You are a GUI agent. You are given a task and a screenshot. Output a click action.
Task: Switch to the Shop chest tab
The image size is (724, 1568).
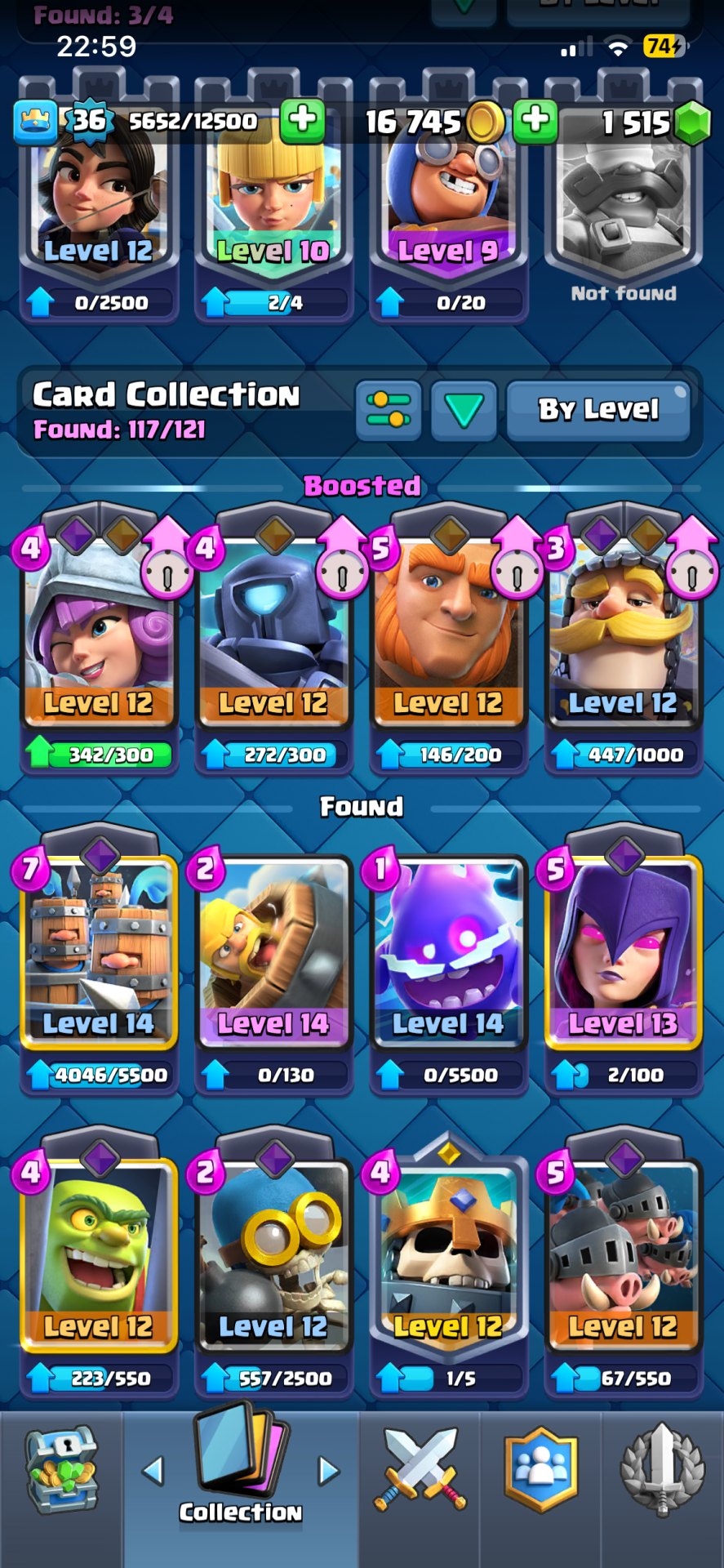coord(62,1470)
